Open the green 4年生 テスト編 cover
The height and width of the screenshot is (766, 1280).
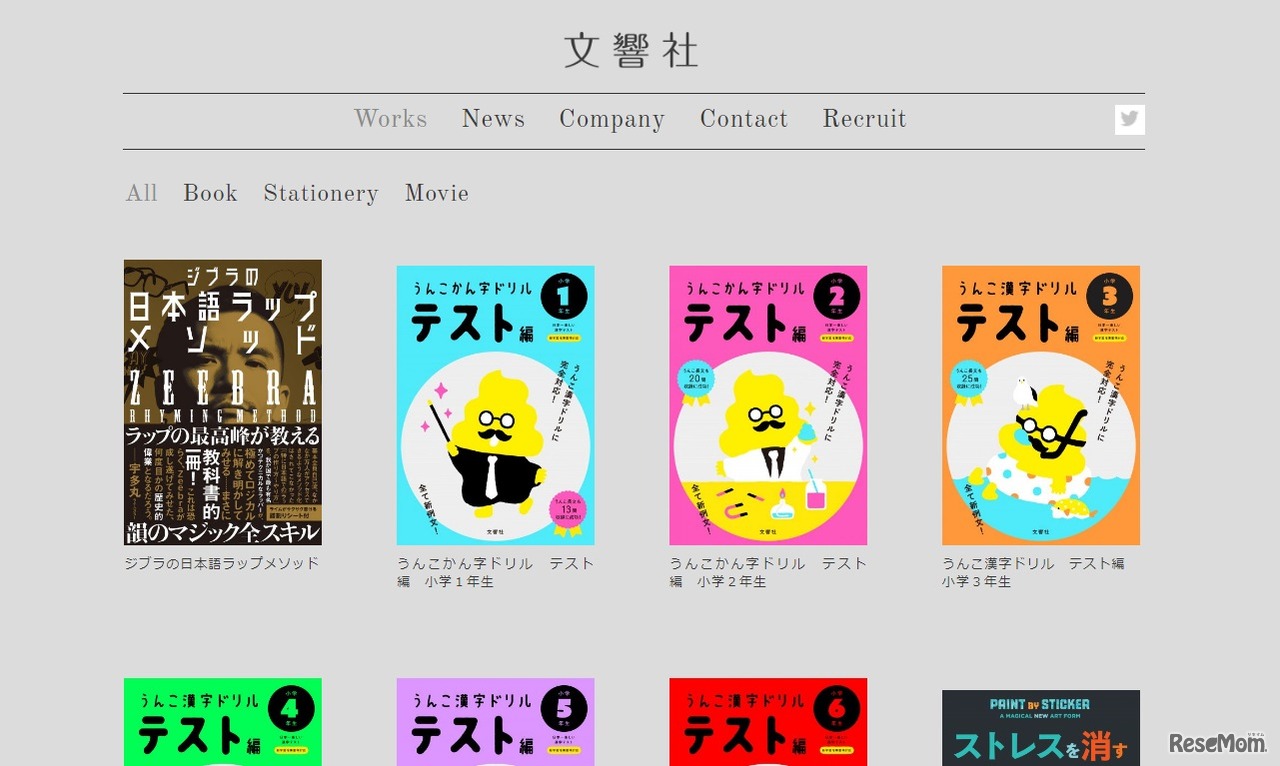(223, 722)
